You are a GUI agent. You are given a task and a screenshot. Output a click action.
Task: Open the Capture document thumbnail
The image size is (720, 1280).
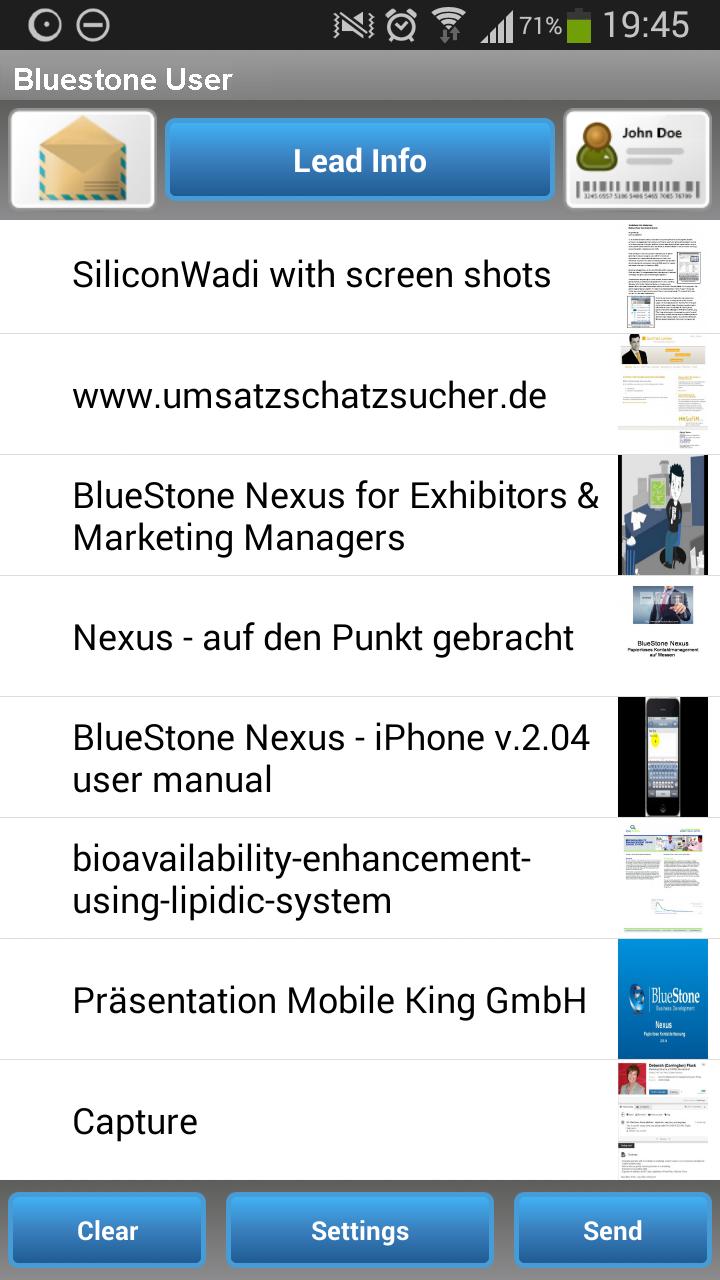[x=663, y=1120]
